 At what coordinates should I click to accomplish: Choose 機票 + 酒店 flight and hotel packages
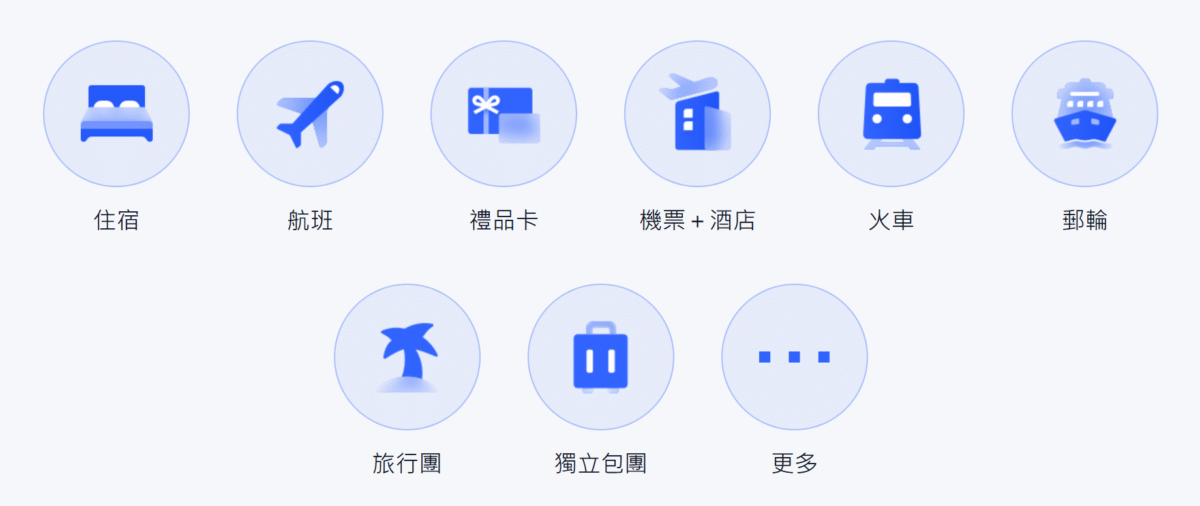coord(697,114)
